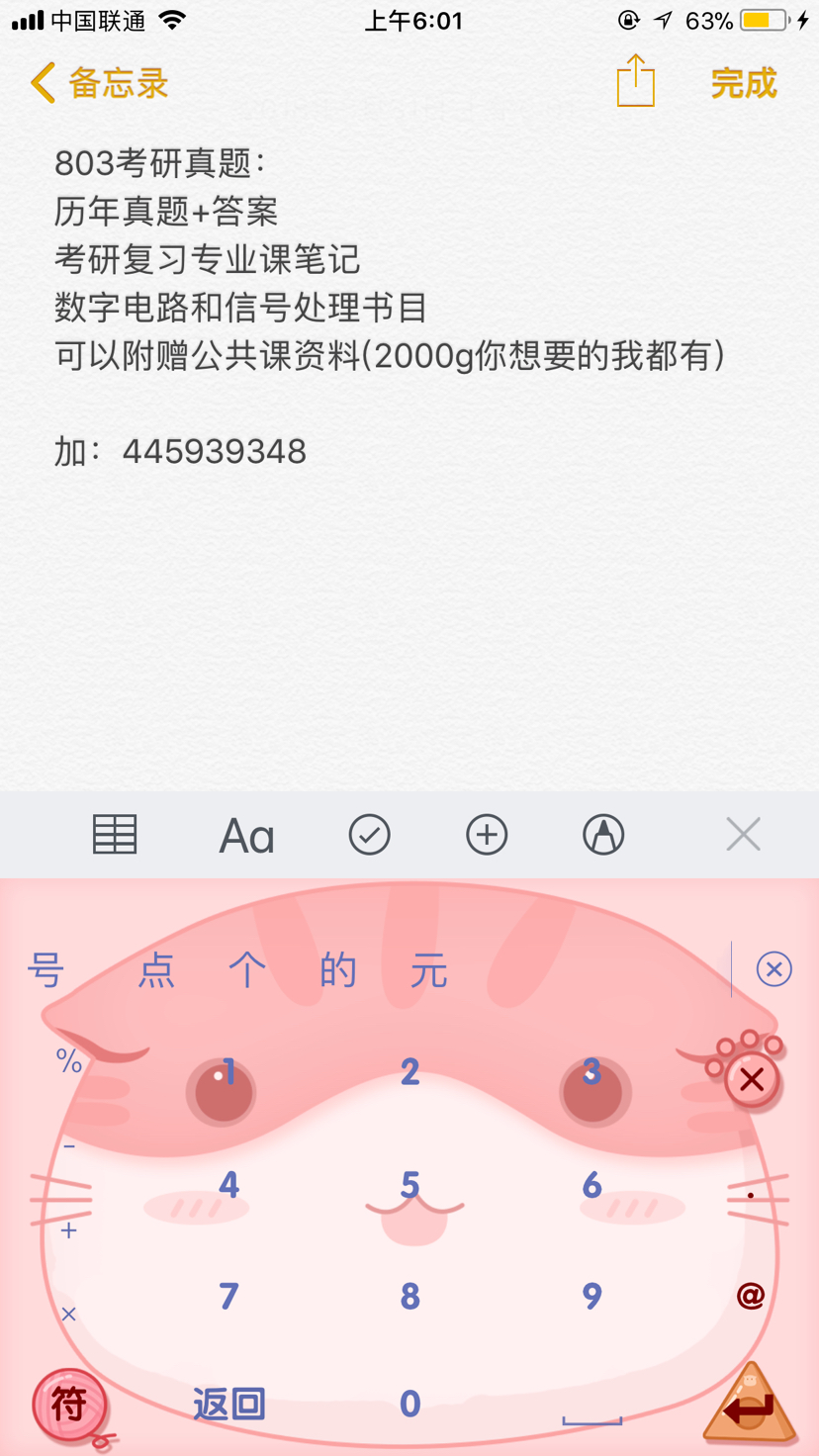The height and width of the screenshot is (1456, 819).
Task: Tap 返回 to return to the letters keyboard
Action: 229,1404
